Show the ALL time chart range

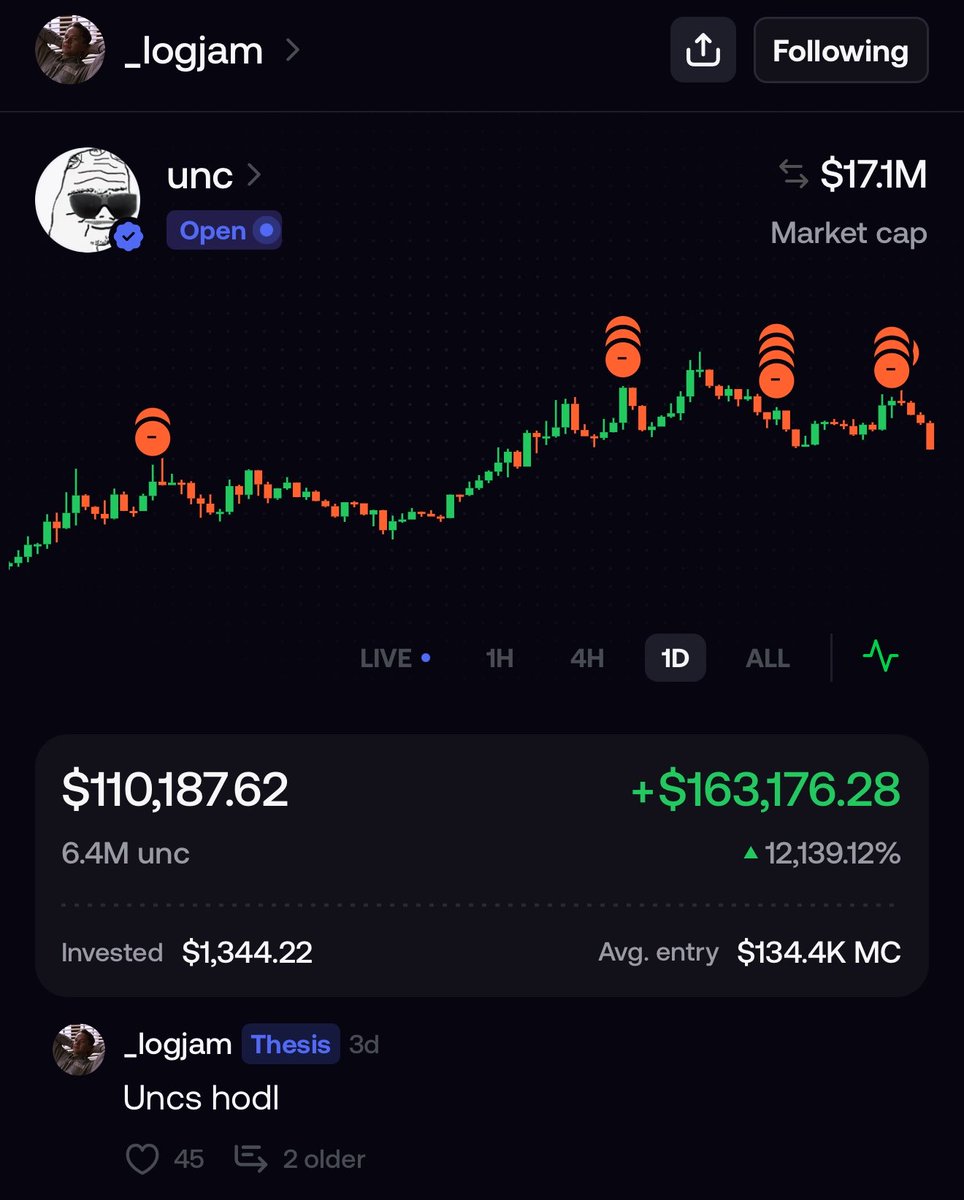point(767,659)
